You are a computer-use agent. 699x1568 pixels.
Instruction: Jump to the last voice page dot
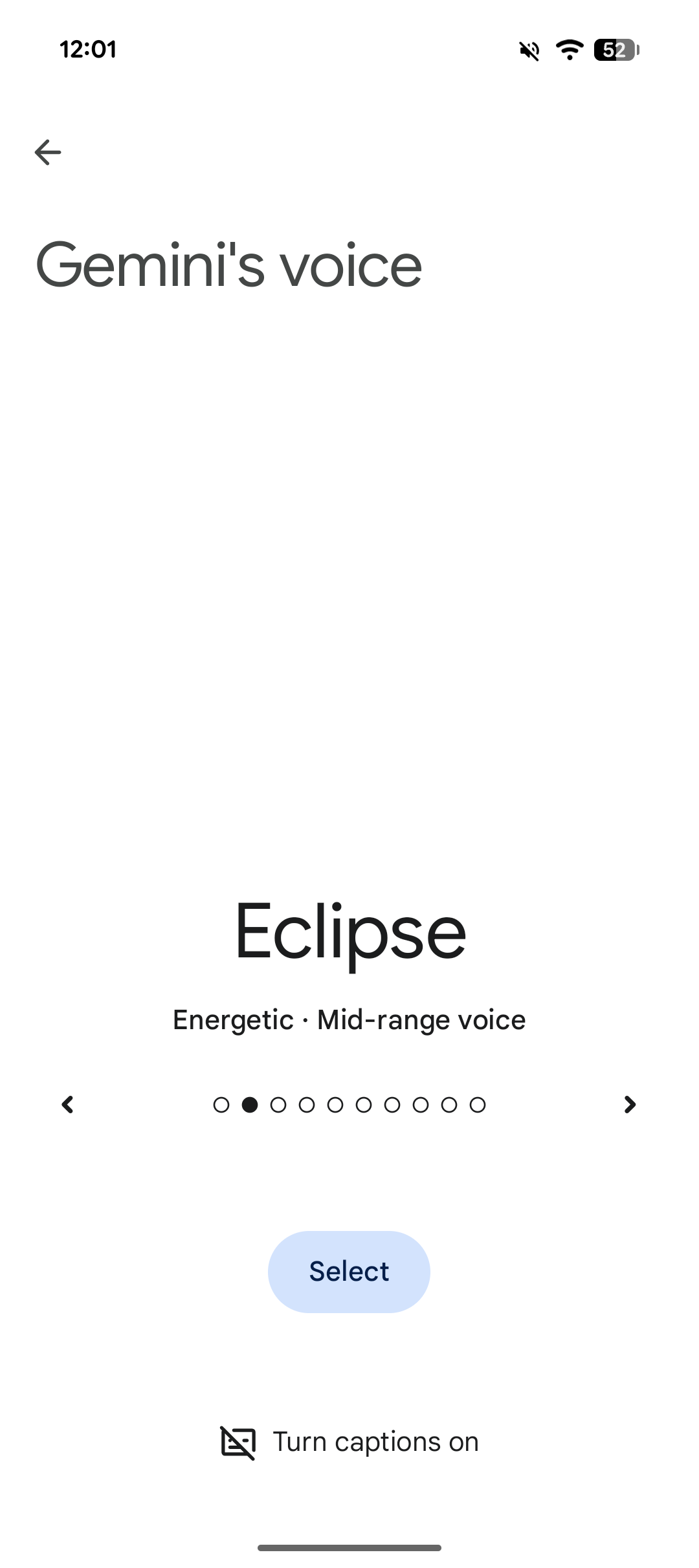(x=478, y=1105)
